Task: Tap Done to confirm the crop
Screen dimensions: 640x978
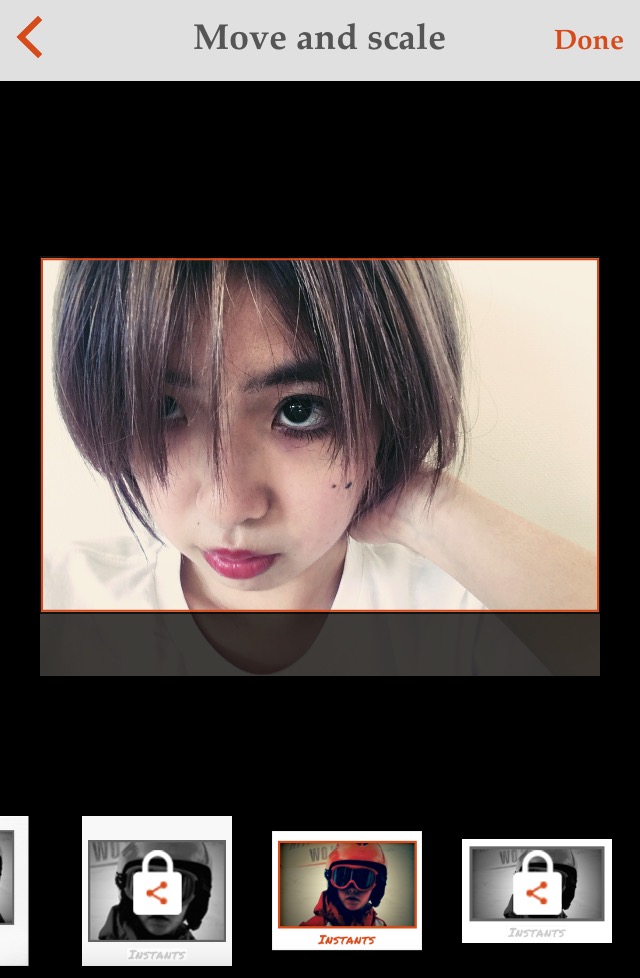Action: click(x=588, y=40)
